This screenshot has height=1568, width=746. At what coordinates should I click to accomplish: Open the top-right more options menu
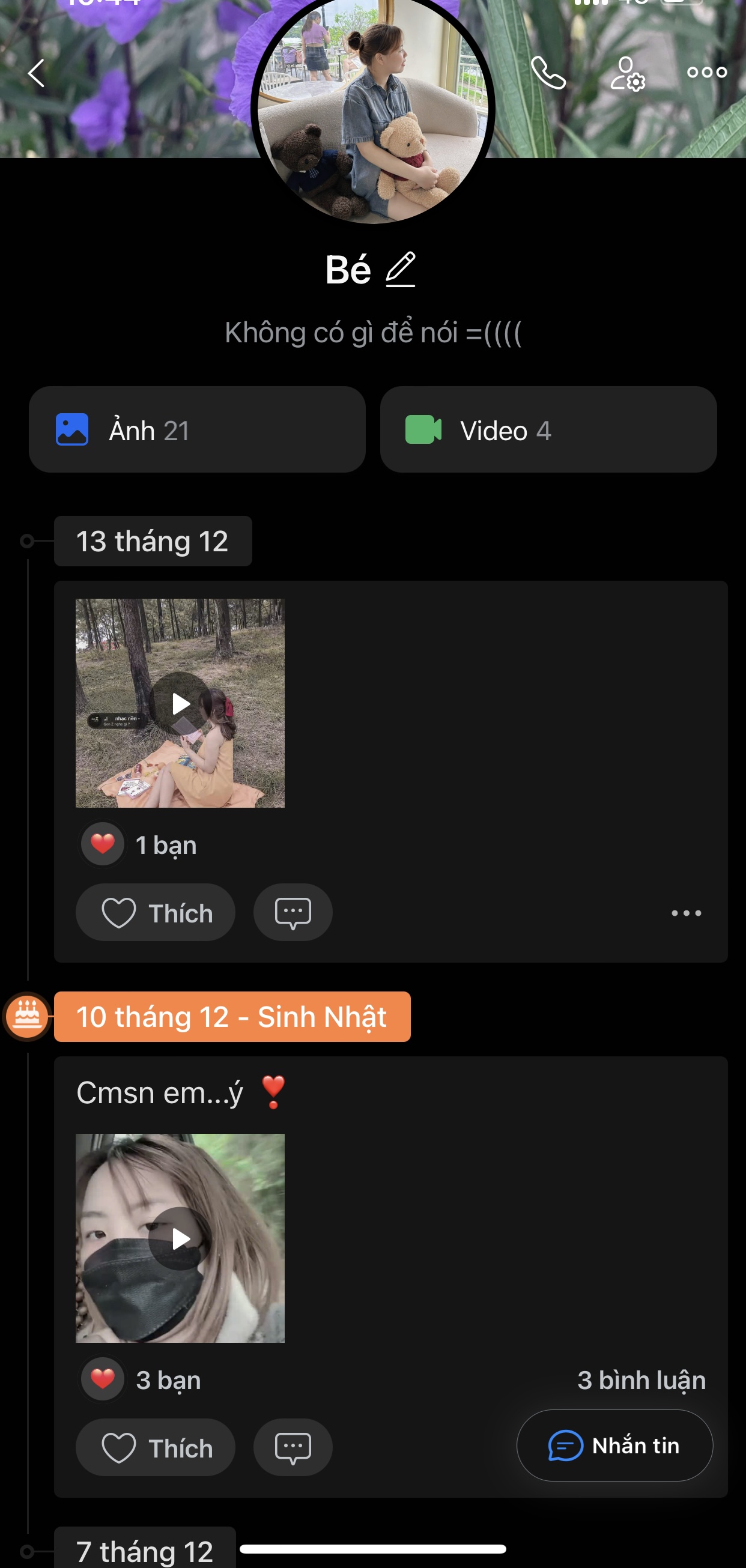tap(706, 73)
